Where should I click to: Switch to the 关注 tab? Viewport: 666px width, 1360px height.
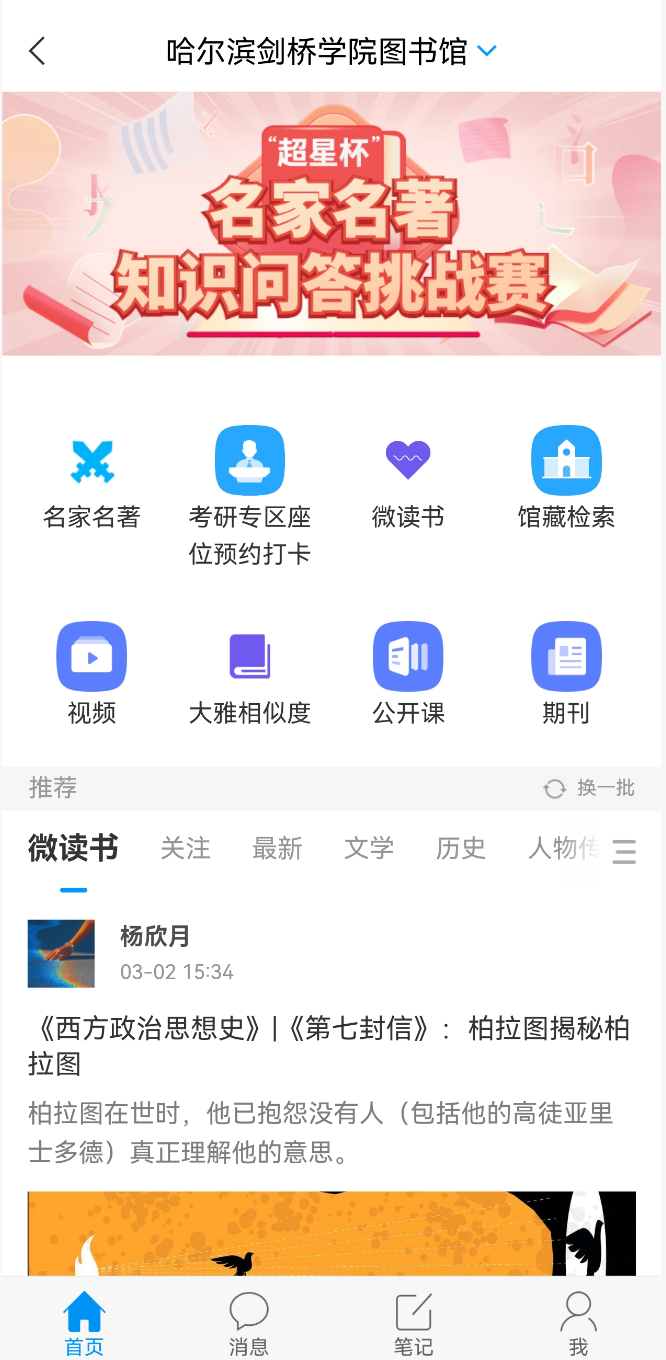(186, 849)
